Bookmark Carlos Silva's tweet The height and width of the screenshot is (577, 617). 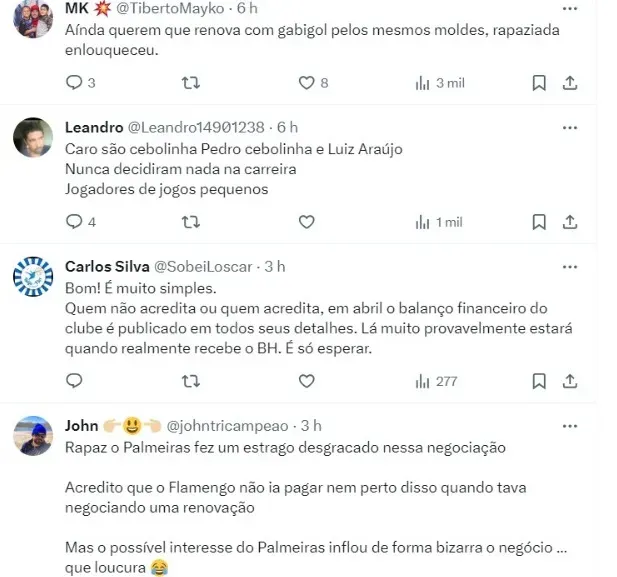[x=538, y=381]
